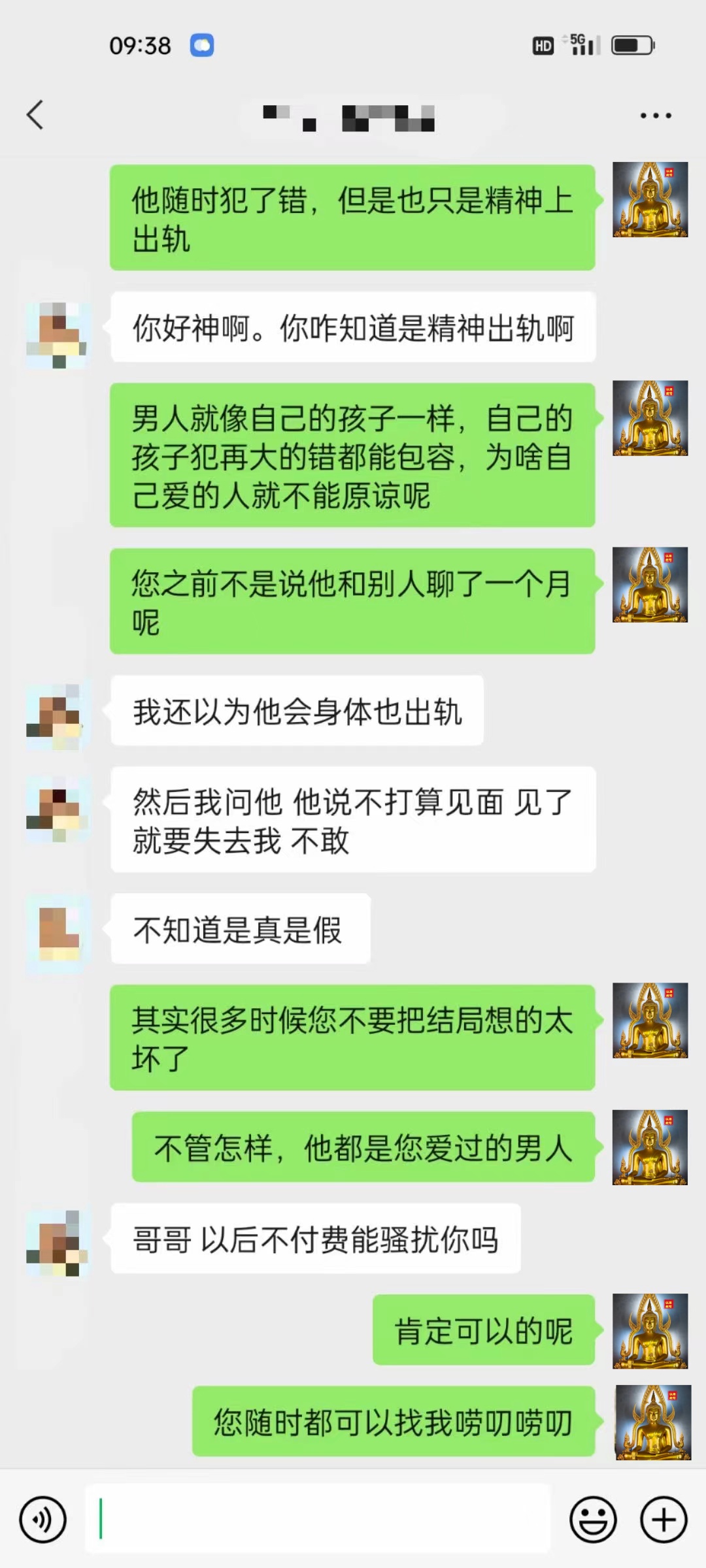
Task: Tap the blurred chat title at the top
Action: [x=353, y=118]
